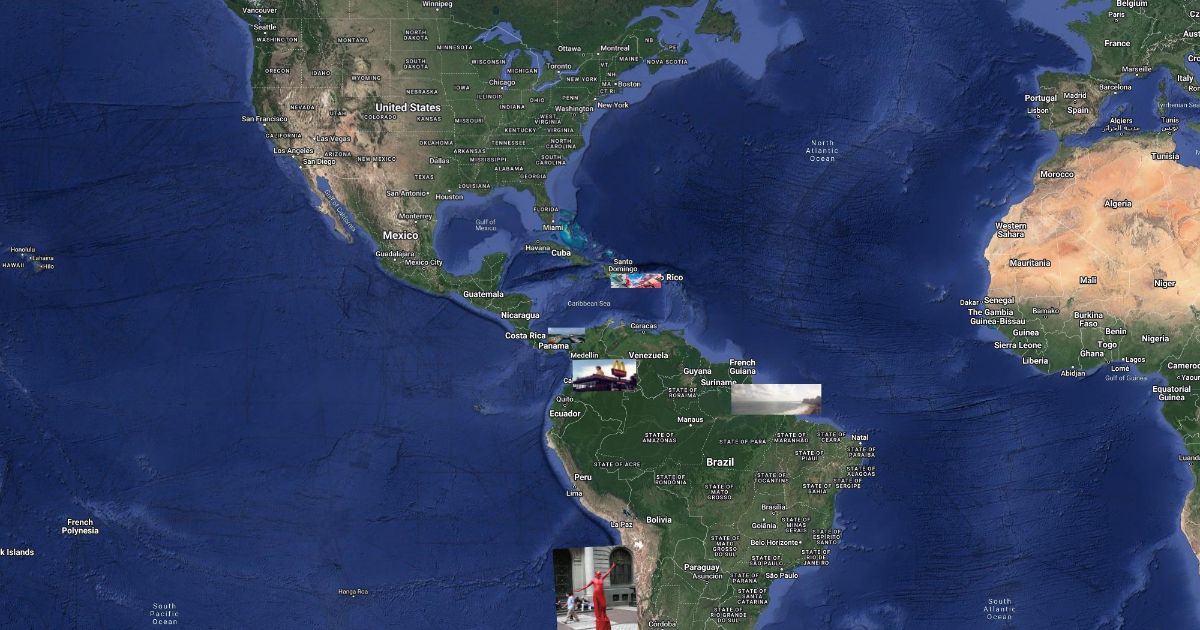1200x630 pixels.
Task: Open the McDonald's photo over Colombia
Action: [x=605, y=375]
